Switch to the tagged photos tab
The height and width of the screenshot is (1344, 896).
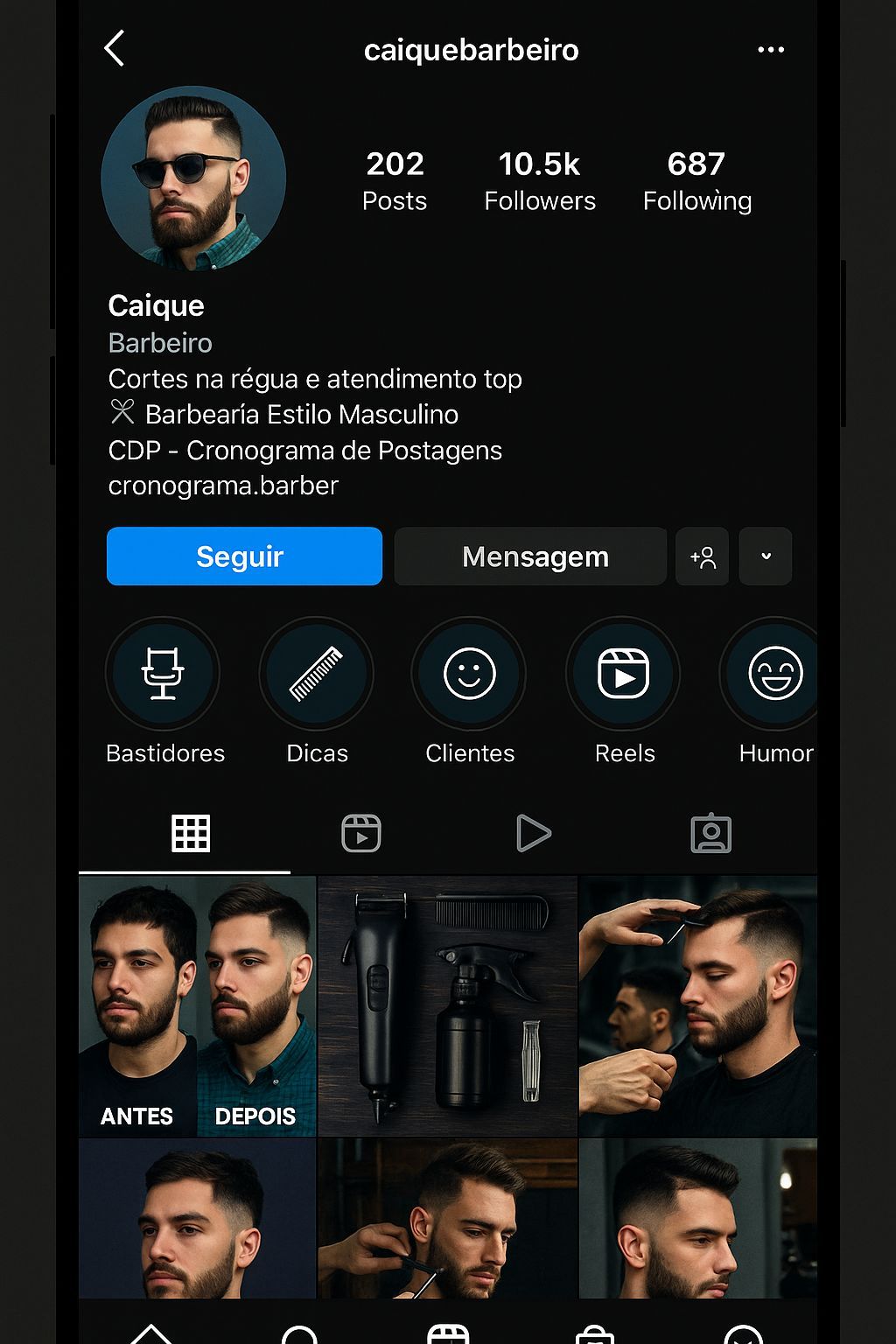[x=710, y=833]
